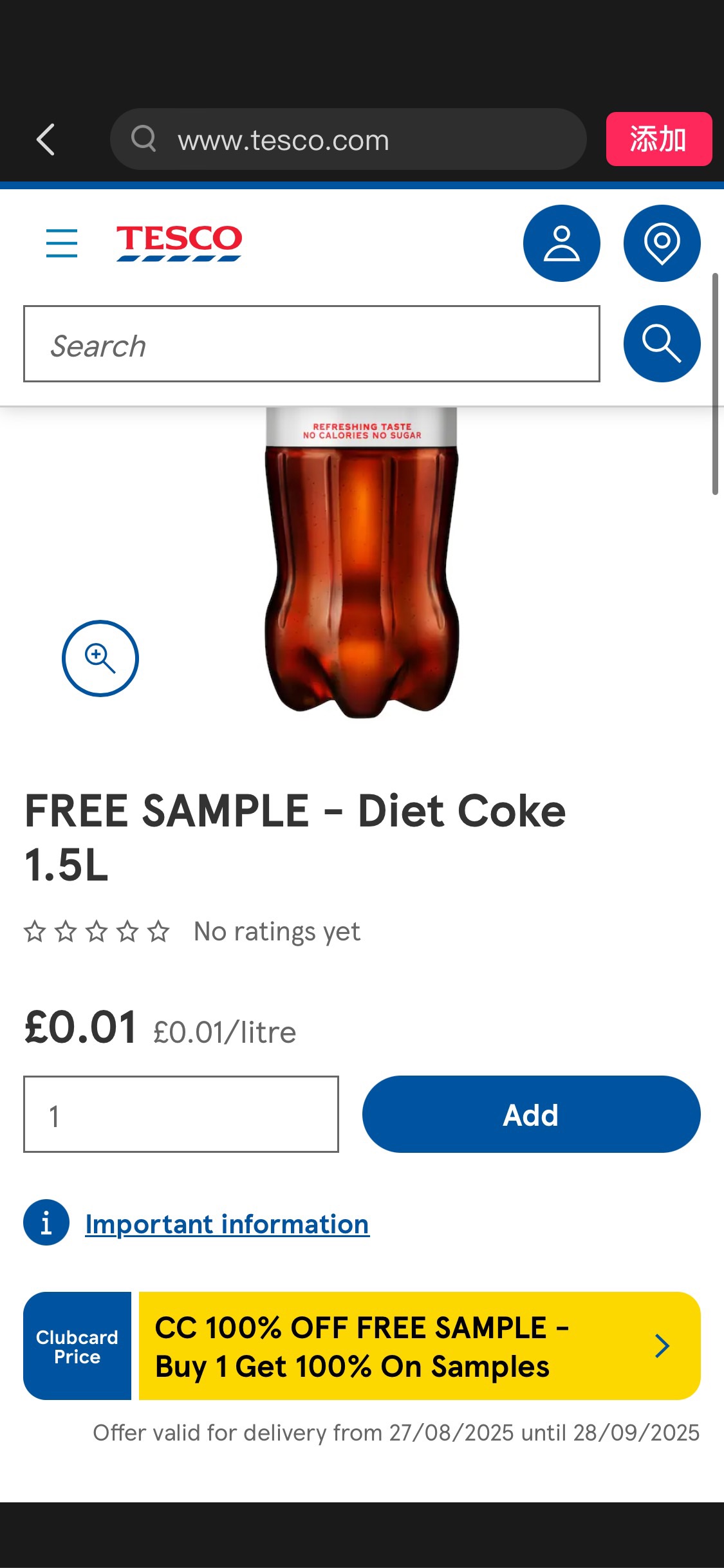
Task: Expand the Clubcard offer details chevron
Action: pyautogui.click(x=662, y=1347)
